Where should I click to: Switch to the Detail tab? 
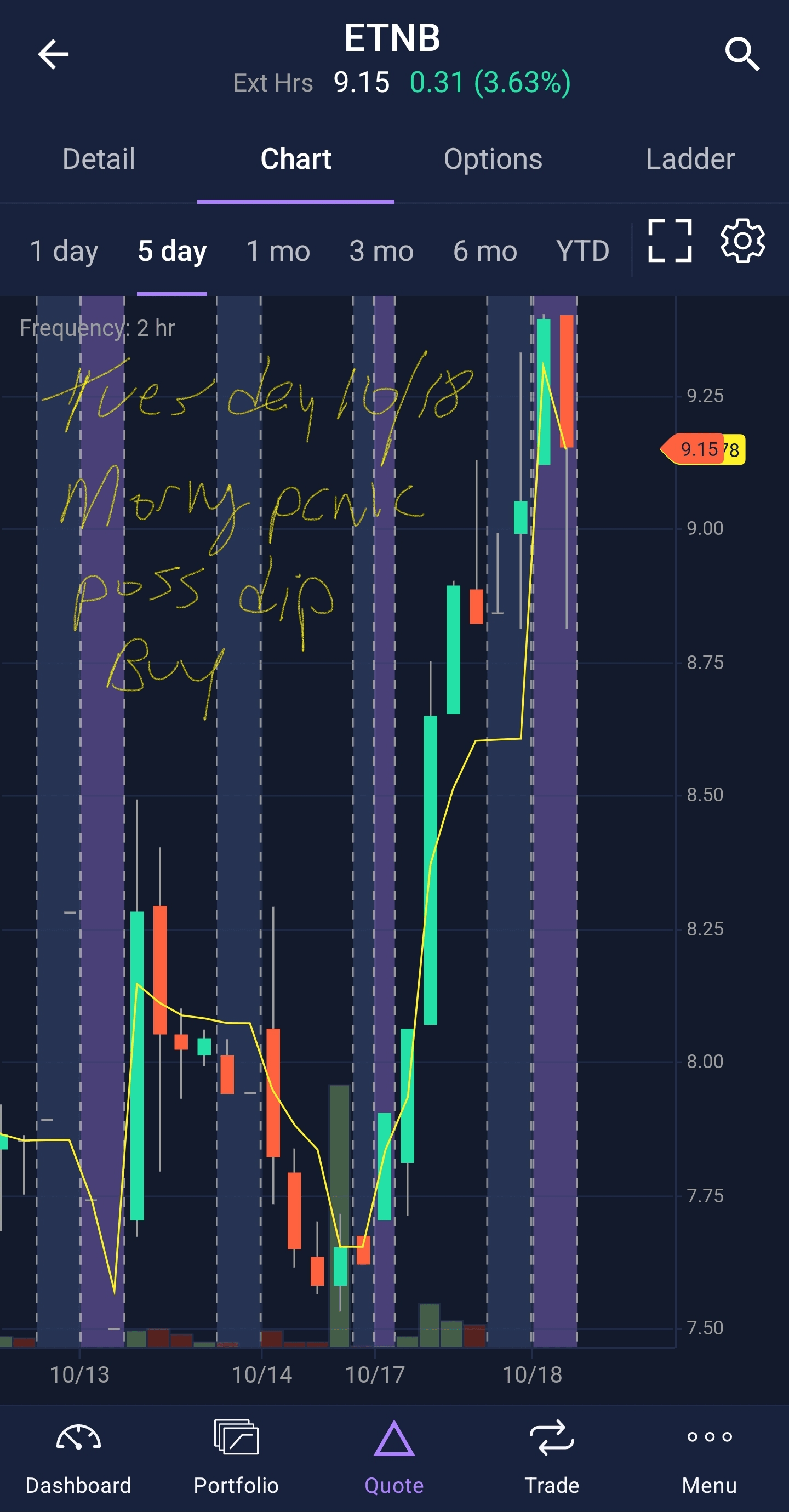tap(99, 159)
